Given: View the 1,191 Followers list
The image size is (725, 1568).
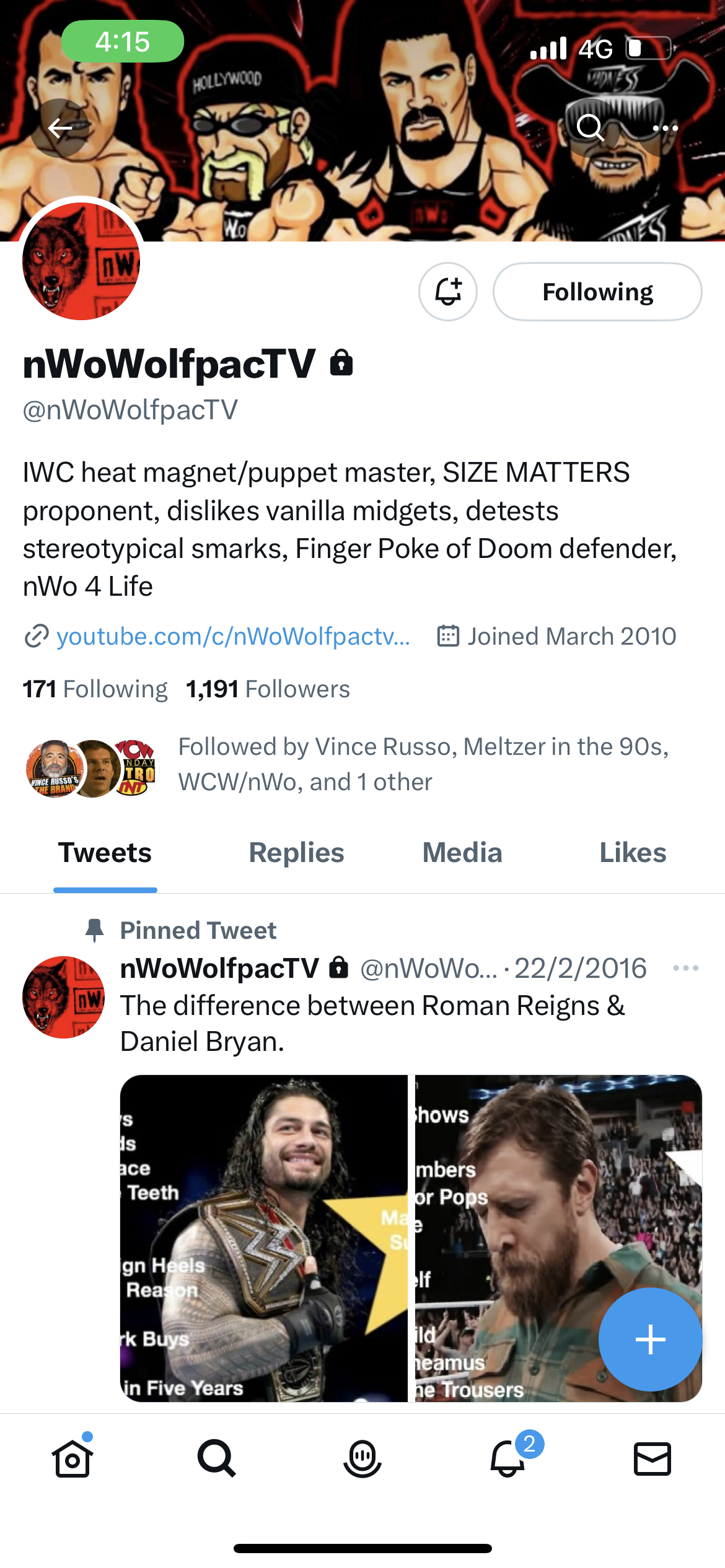Looking at the screenshot, I should (268, 689).
